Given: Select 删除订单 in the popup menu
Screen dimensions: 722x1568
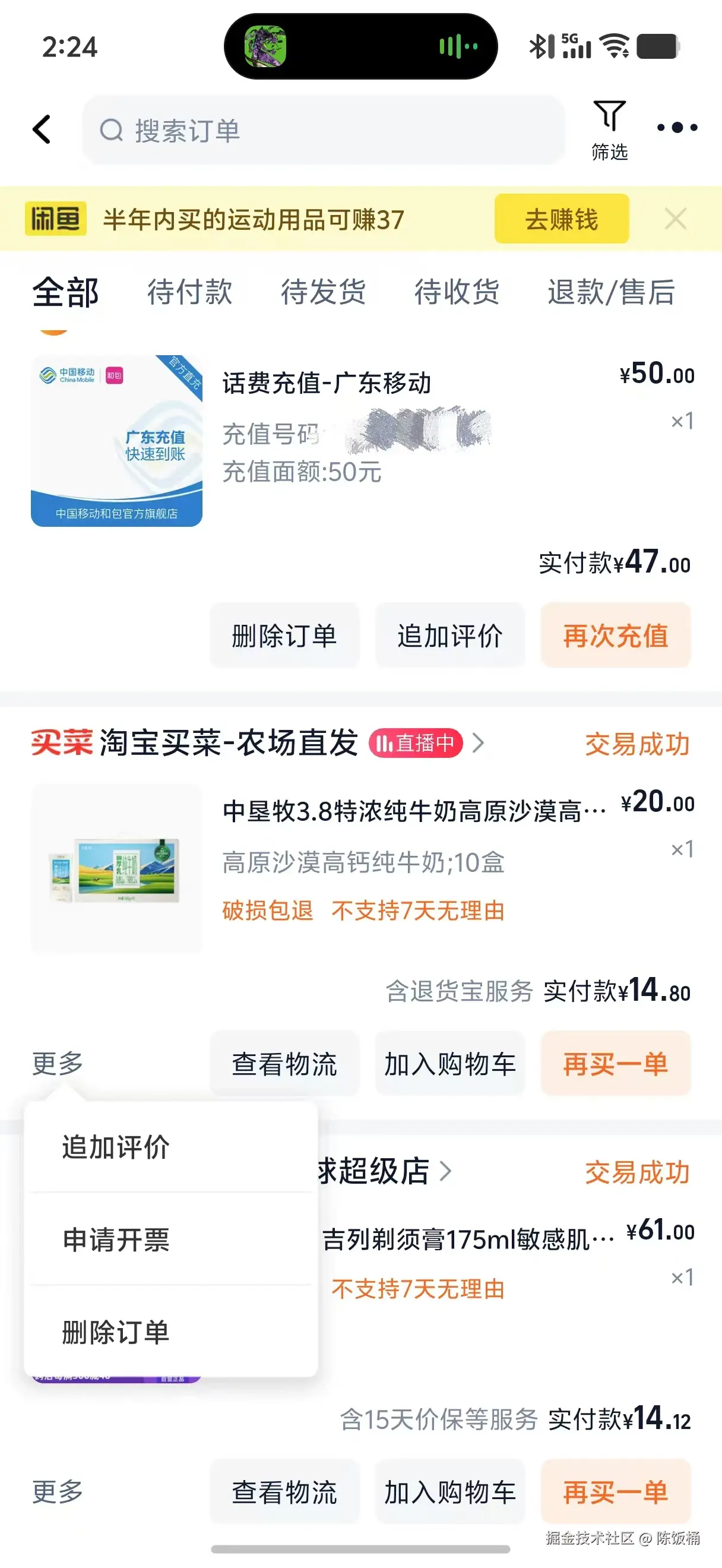Looking at the screenshot, I should pos(116,1332).
